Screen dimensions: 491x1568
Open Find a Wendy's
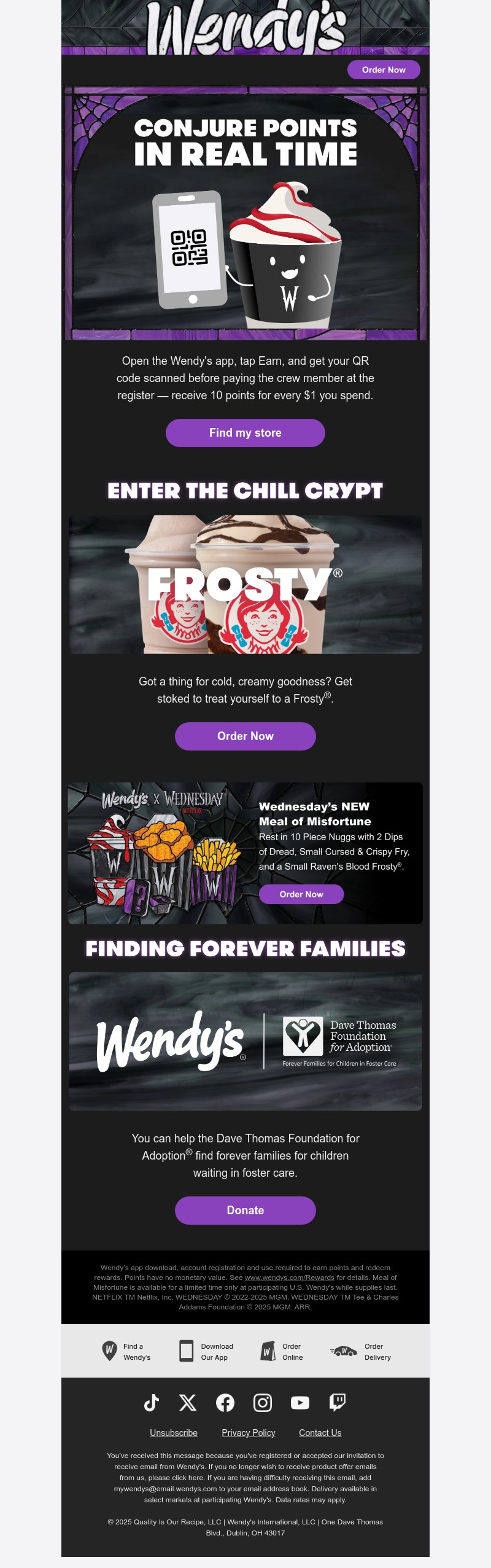coord(126,1351)
